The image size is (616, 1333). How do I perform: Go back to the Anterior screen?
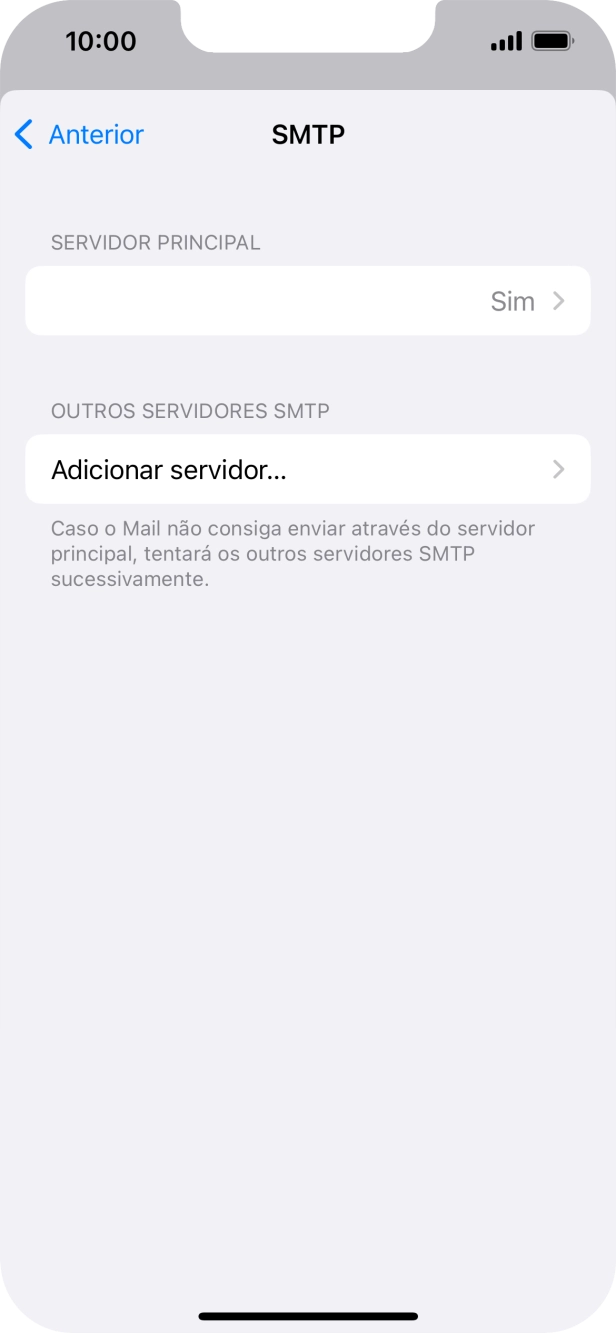point(80,135)
